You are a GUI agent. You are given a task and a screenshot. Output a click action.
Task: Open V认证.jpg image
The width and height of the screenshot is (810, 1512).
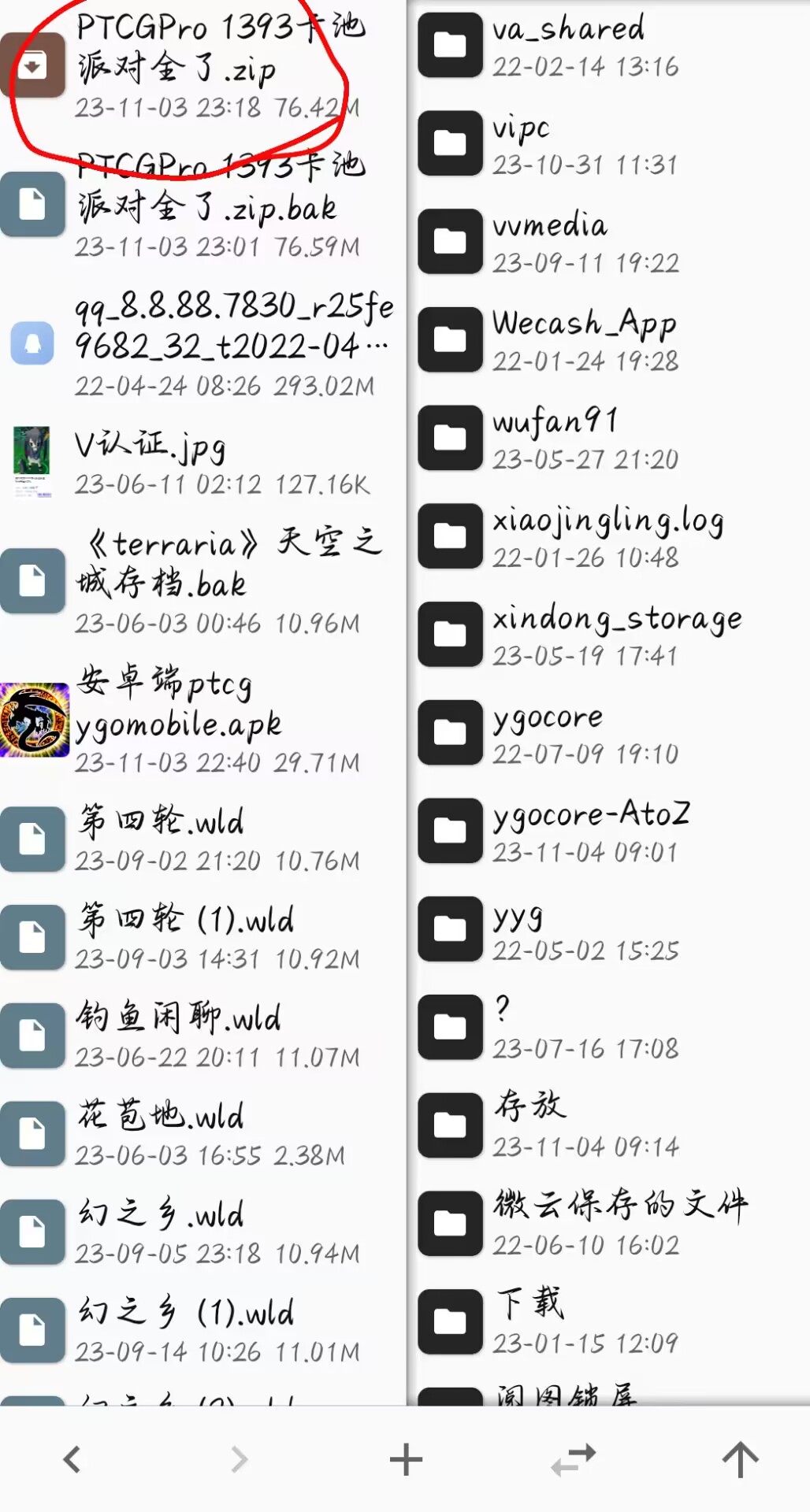(202, 462)
